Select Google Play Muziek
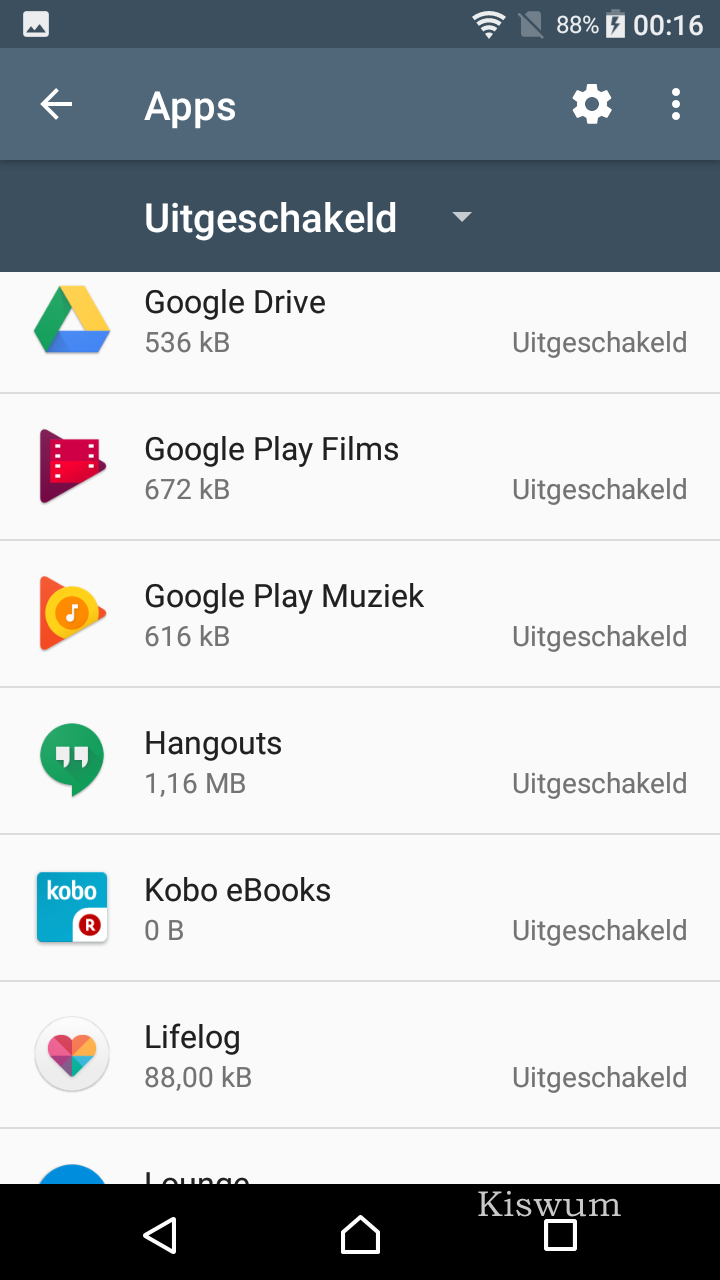The image size is (720, 1280). click(x=360, y=614)
